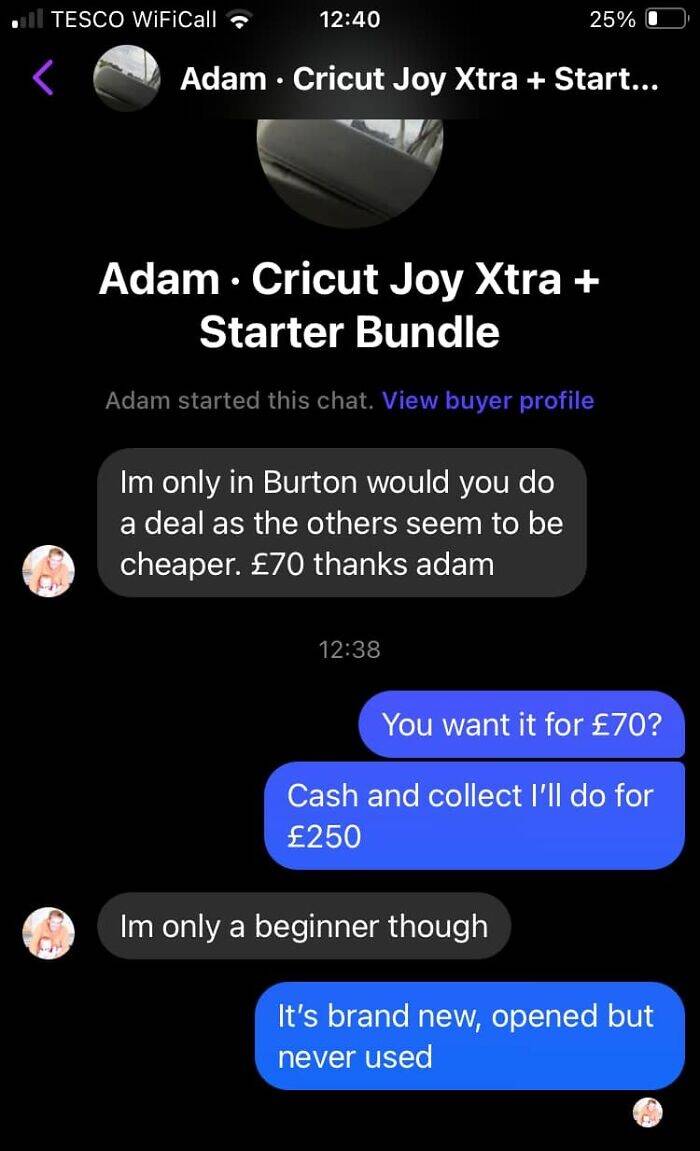
Task: Open the View buyer profile link
Action: [488, 401]
